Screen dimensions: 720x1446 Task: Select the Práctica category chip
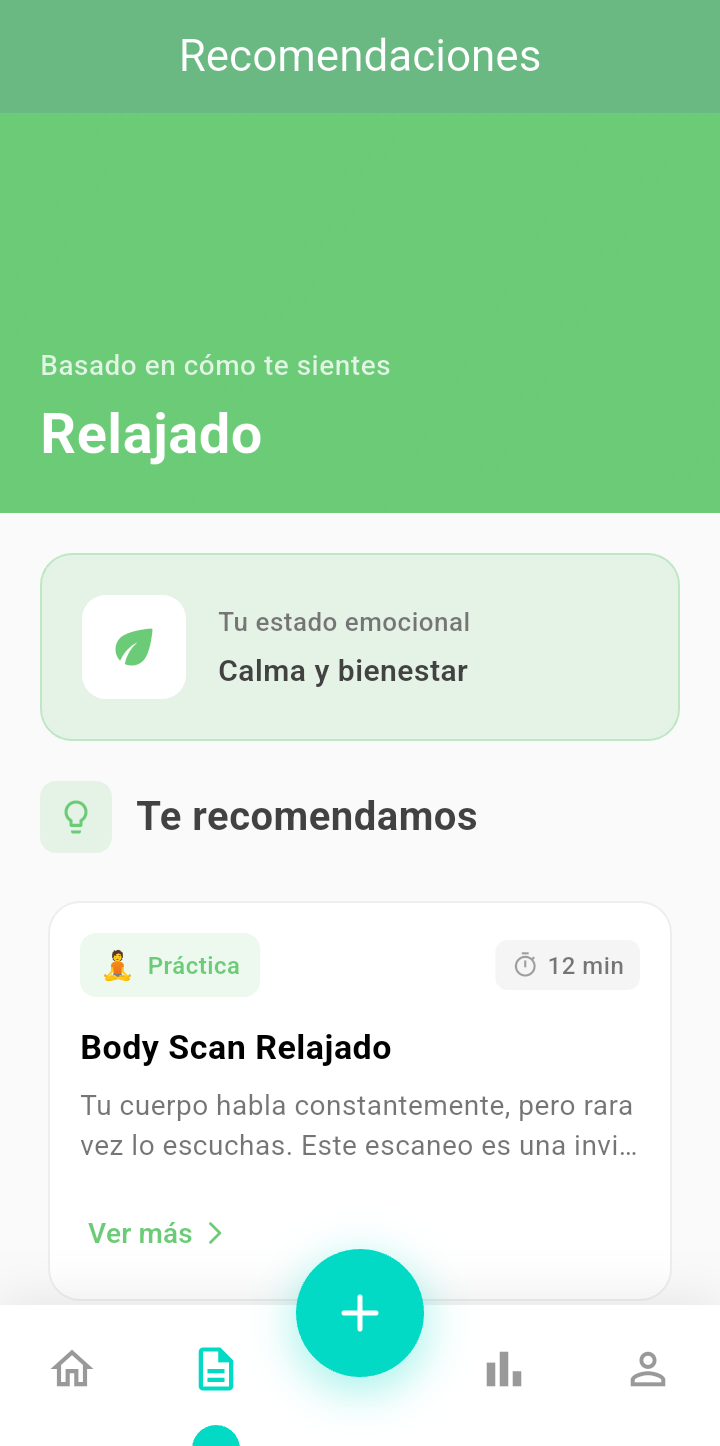tap(170, 964)
